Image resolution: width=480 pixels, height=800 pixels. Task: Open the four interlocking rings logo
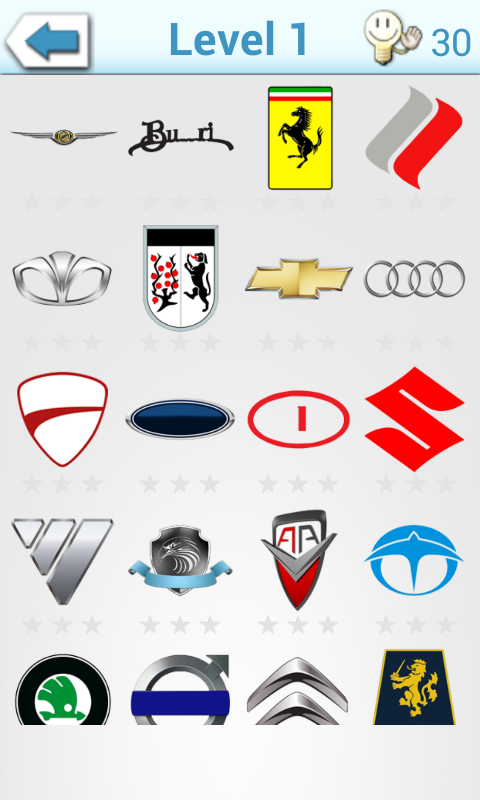pyautogui.click(x=414, y=279)
